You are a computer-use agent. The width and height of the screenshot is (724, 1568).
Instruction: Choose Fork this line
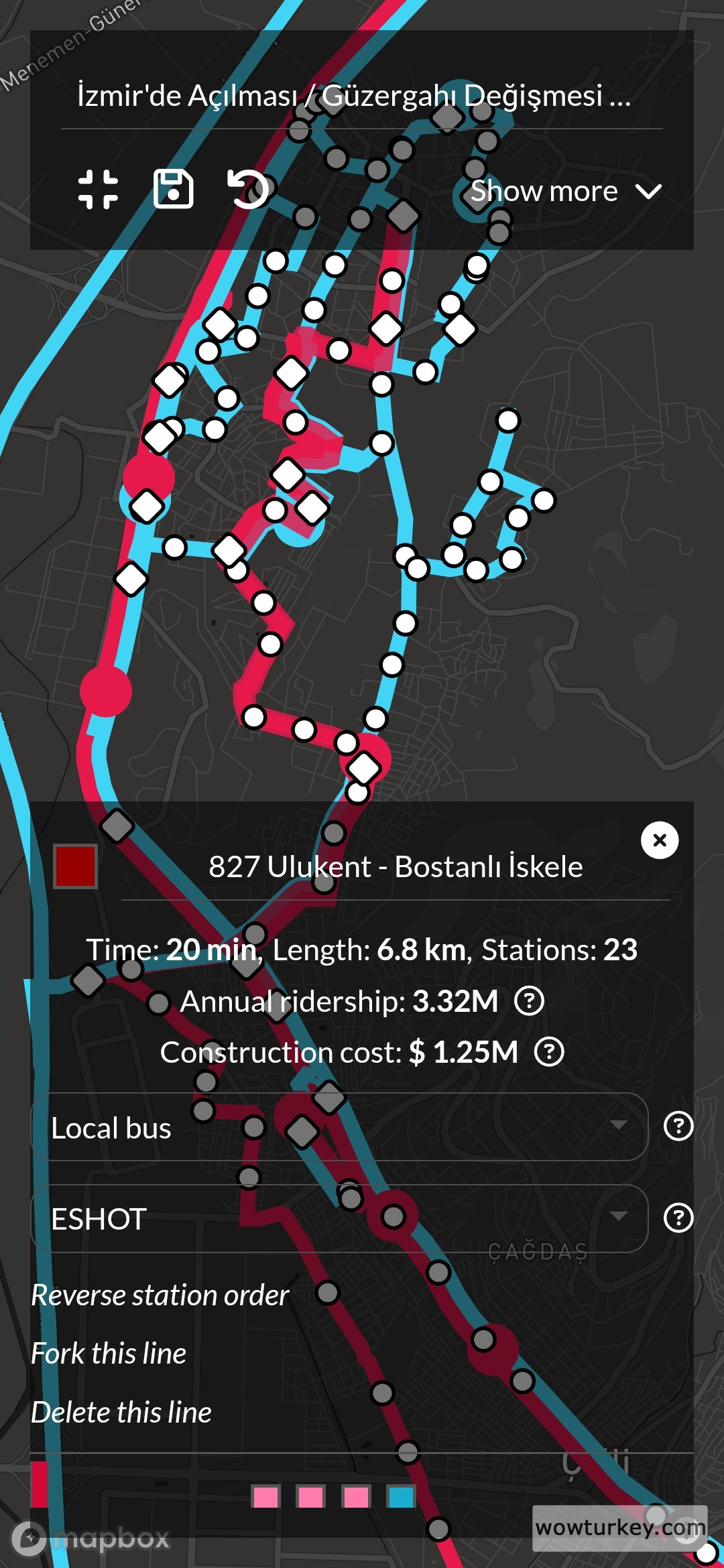pos(109,1354)
